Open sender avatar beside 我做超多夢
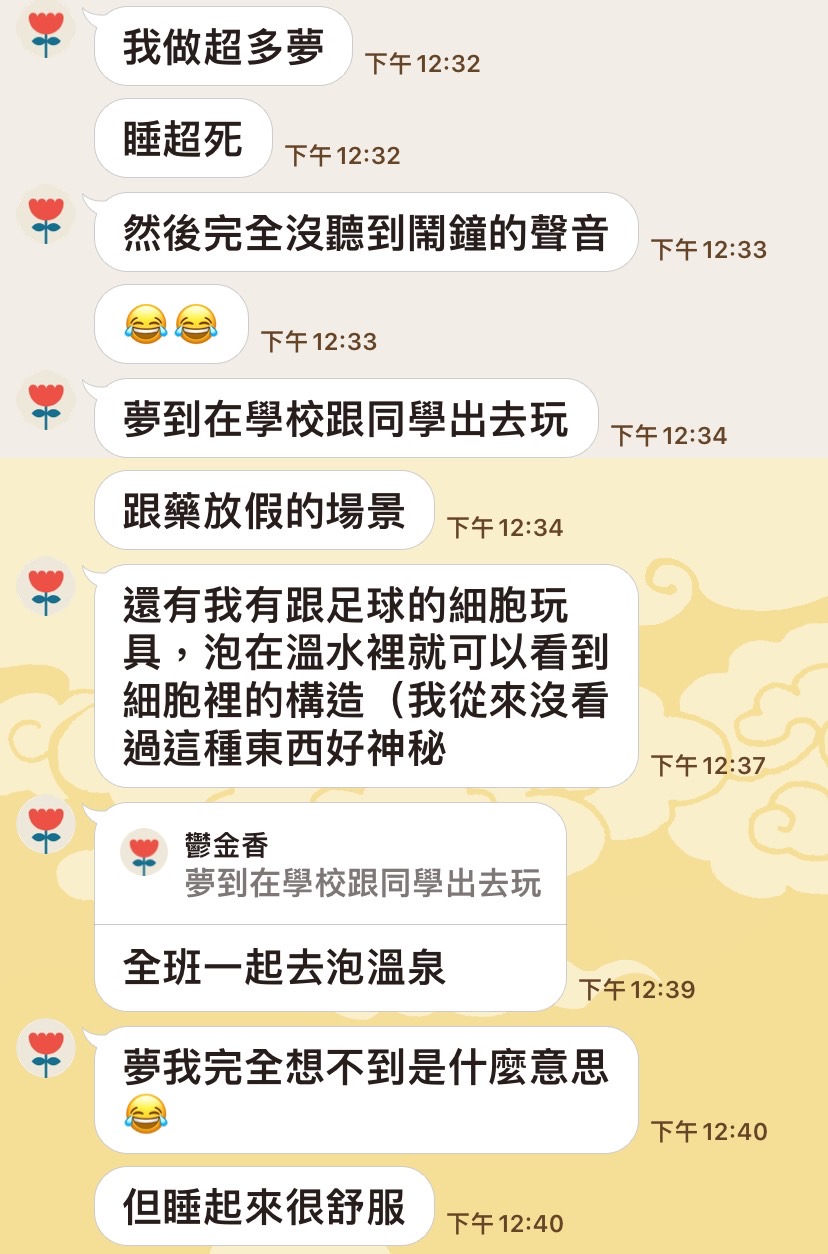 [x=46, y=30]
